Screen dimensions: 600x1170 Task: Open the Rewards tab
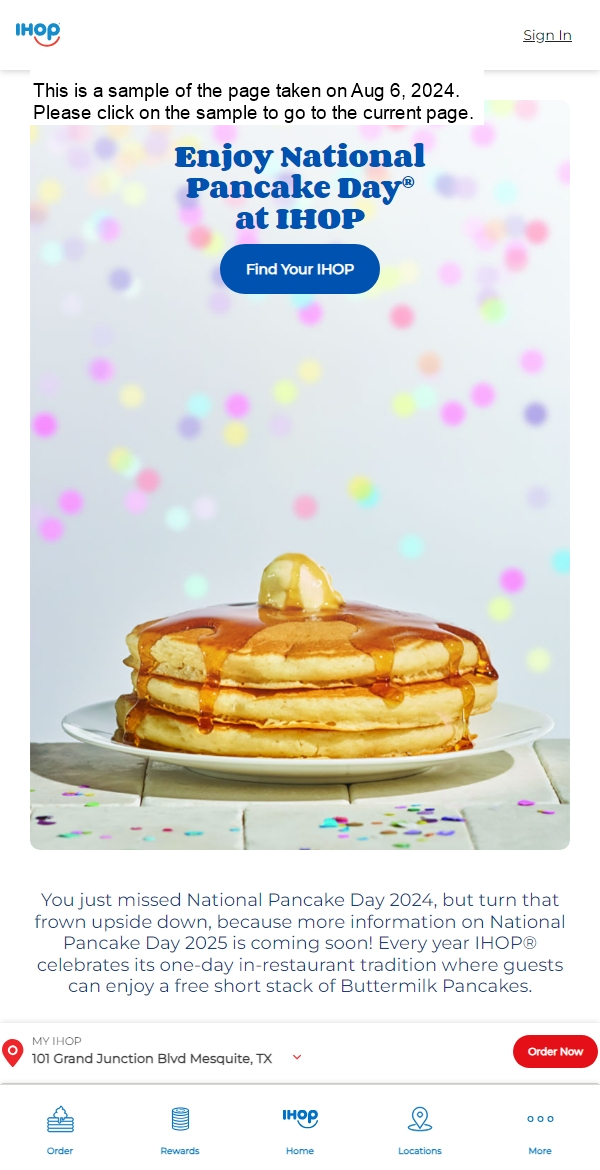pos(180,1130)
